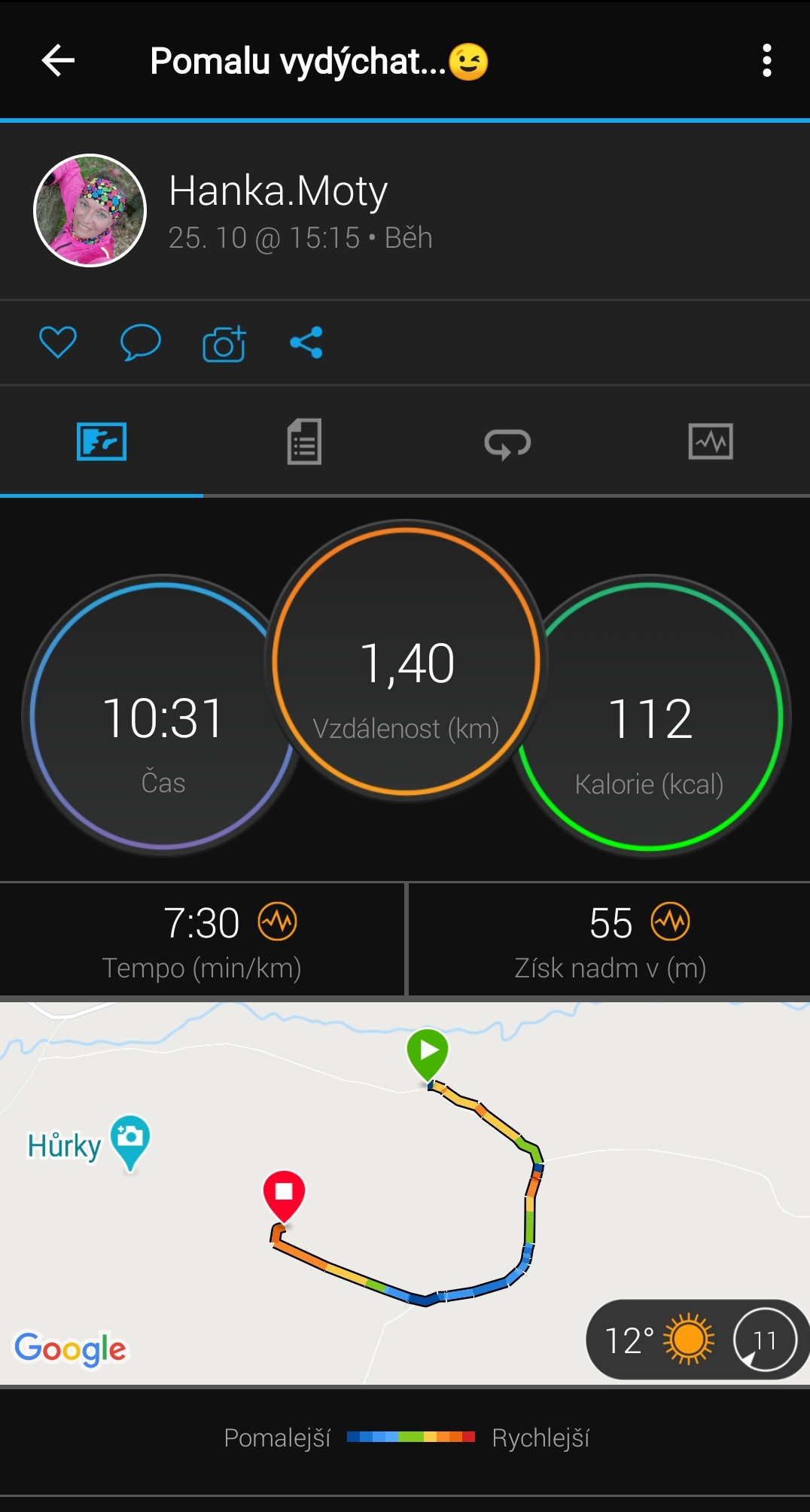Open the route map

click(x=405, y=1193)
